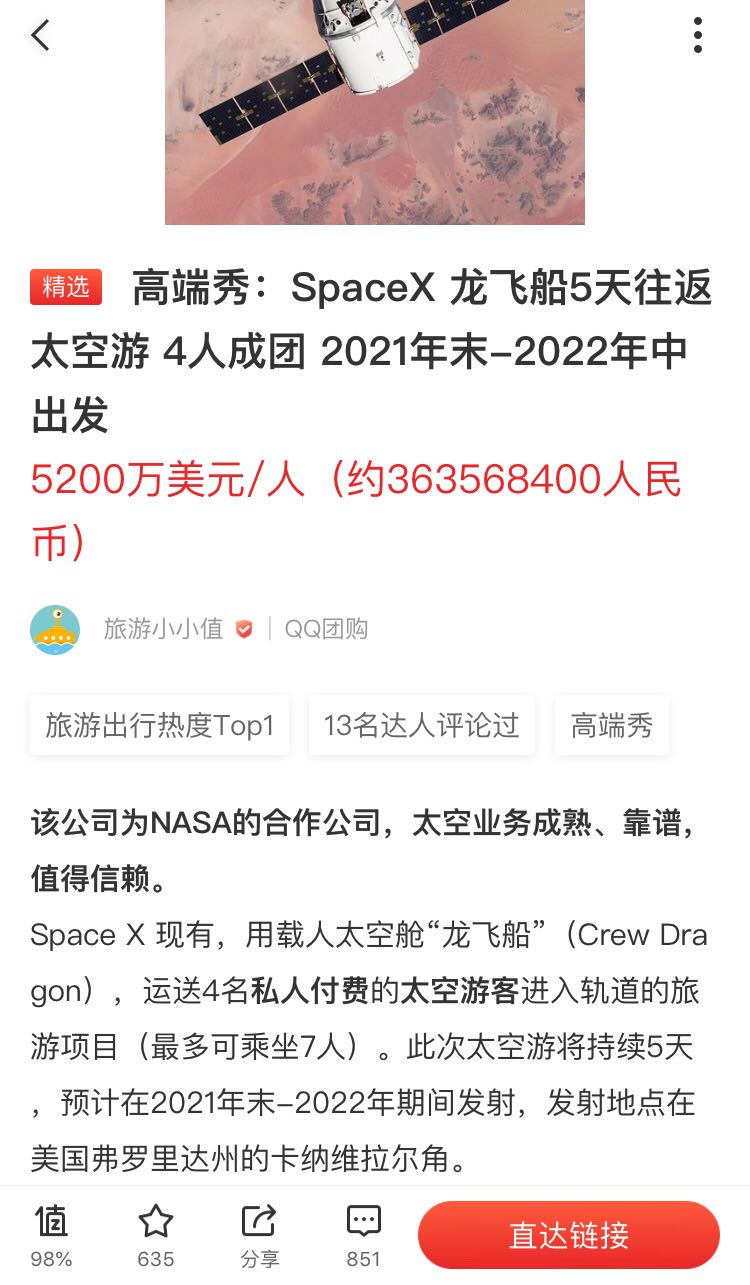This screenshot has height=1285, width=750.
Task: Add this deal to favorites
Action: point(155,1234)
